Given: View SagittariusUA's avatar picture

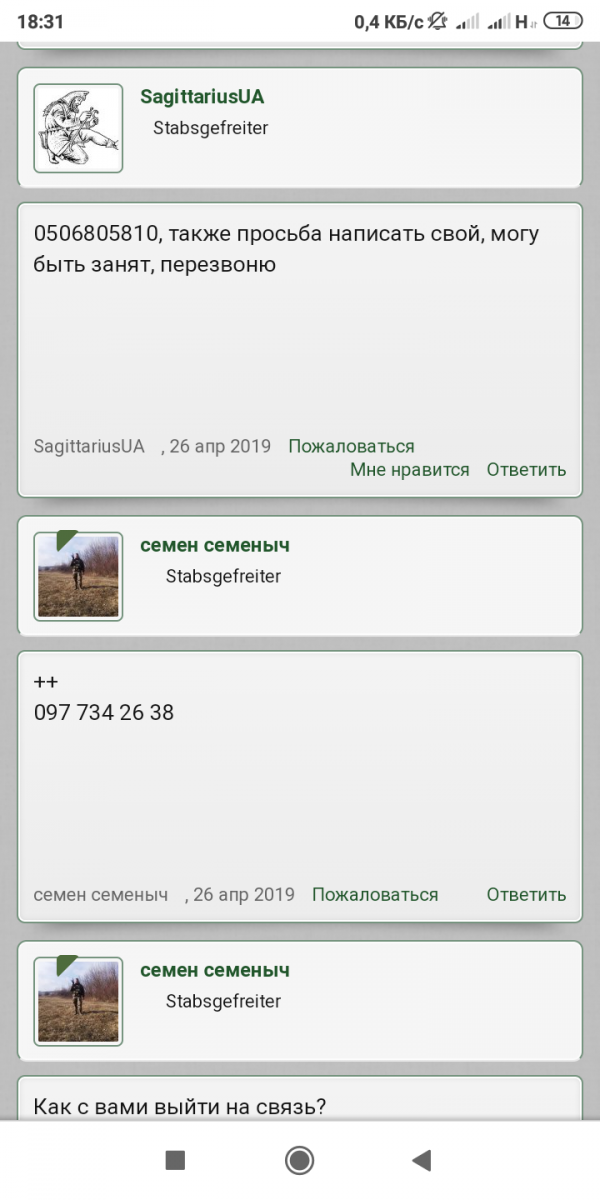Looking at the screenshot, I should pyautogui.click(x=78, y=128).
